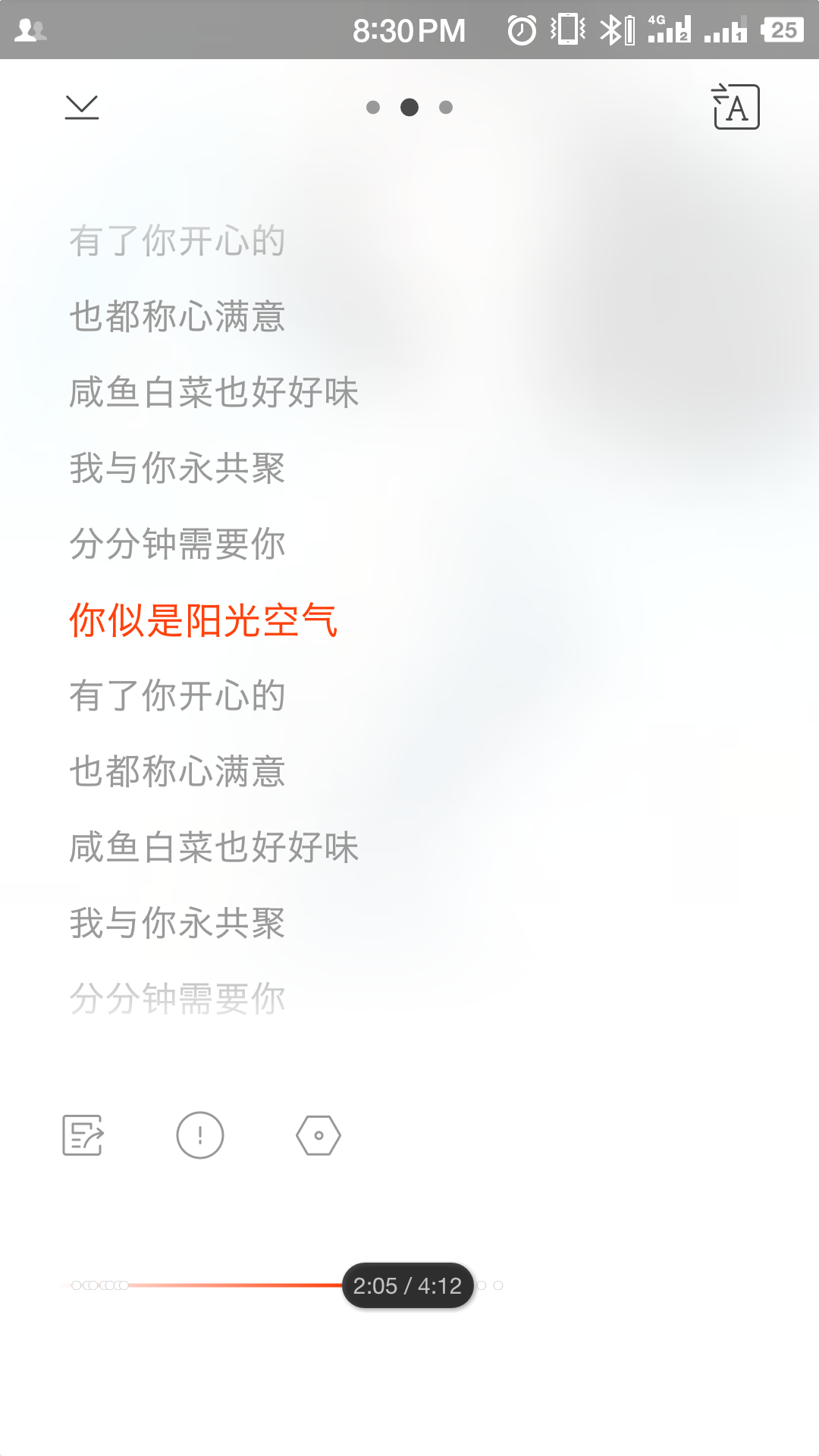Viewport: 819px width, 1456px height.
Task: Tap the playback progress bar at 2:05
Action: 408,1285
